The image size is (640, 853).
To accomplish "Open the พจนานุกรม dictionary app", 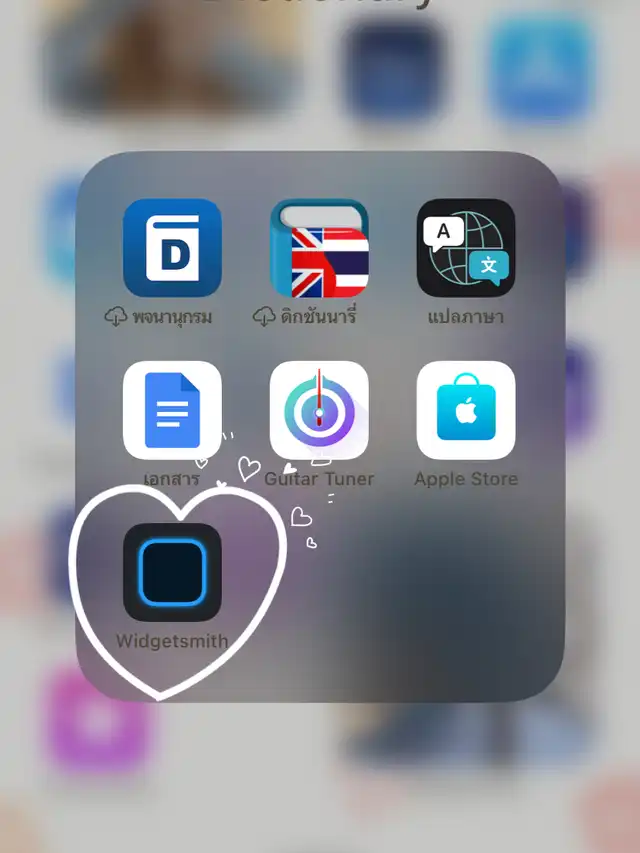I will point(172,248).
